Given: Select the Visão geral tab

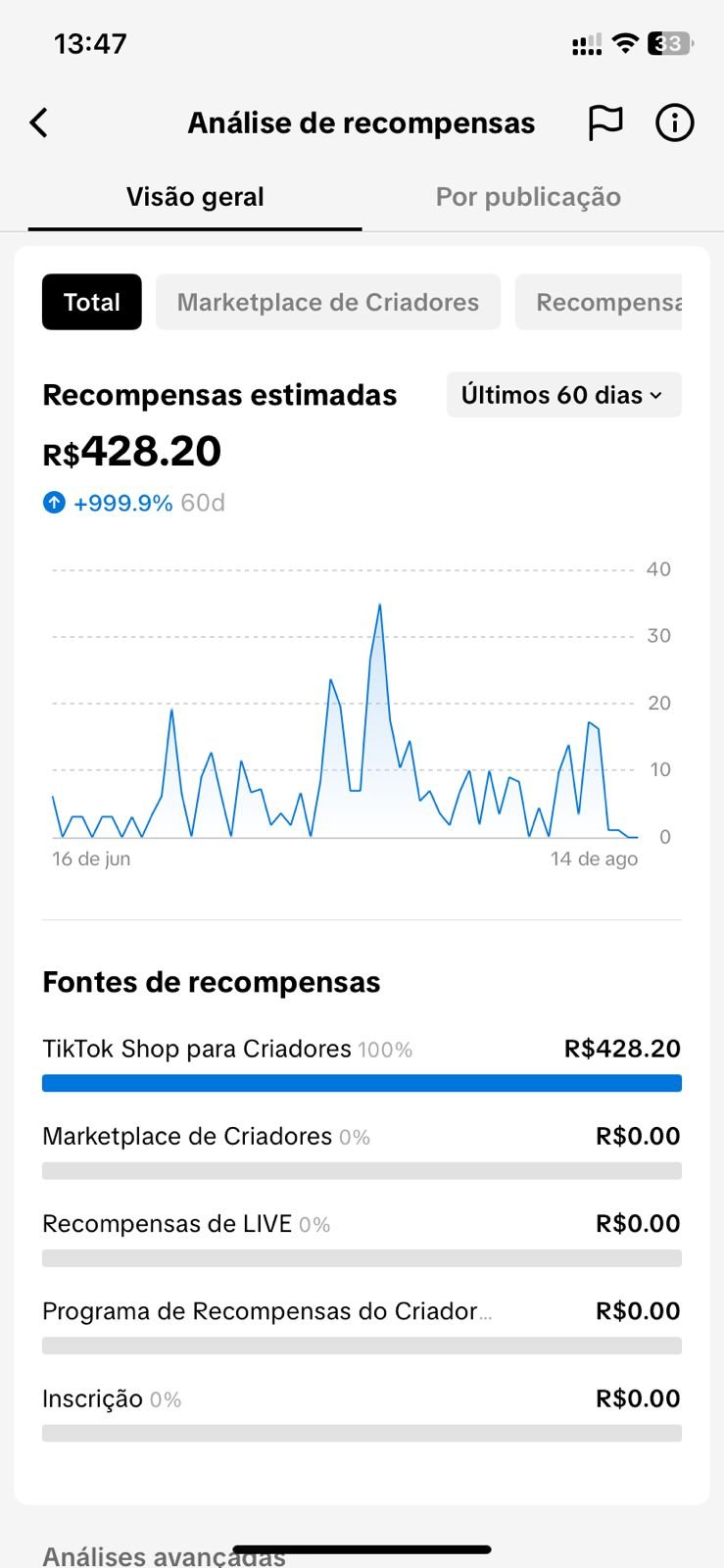Looking at the screenshot, I should click(195, 197).
